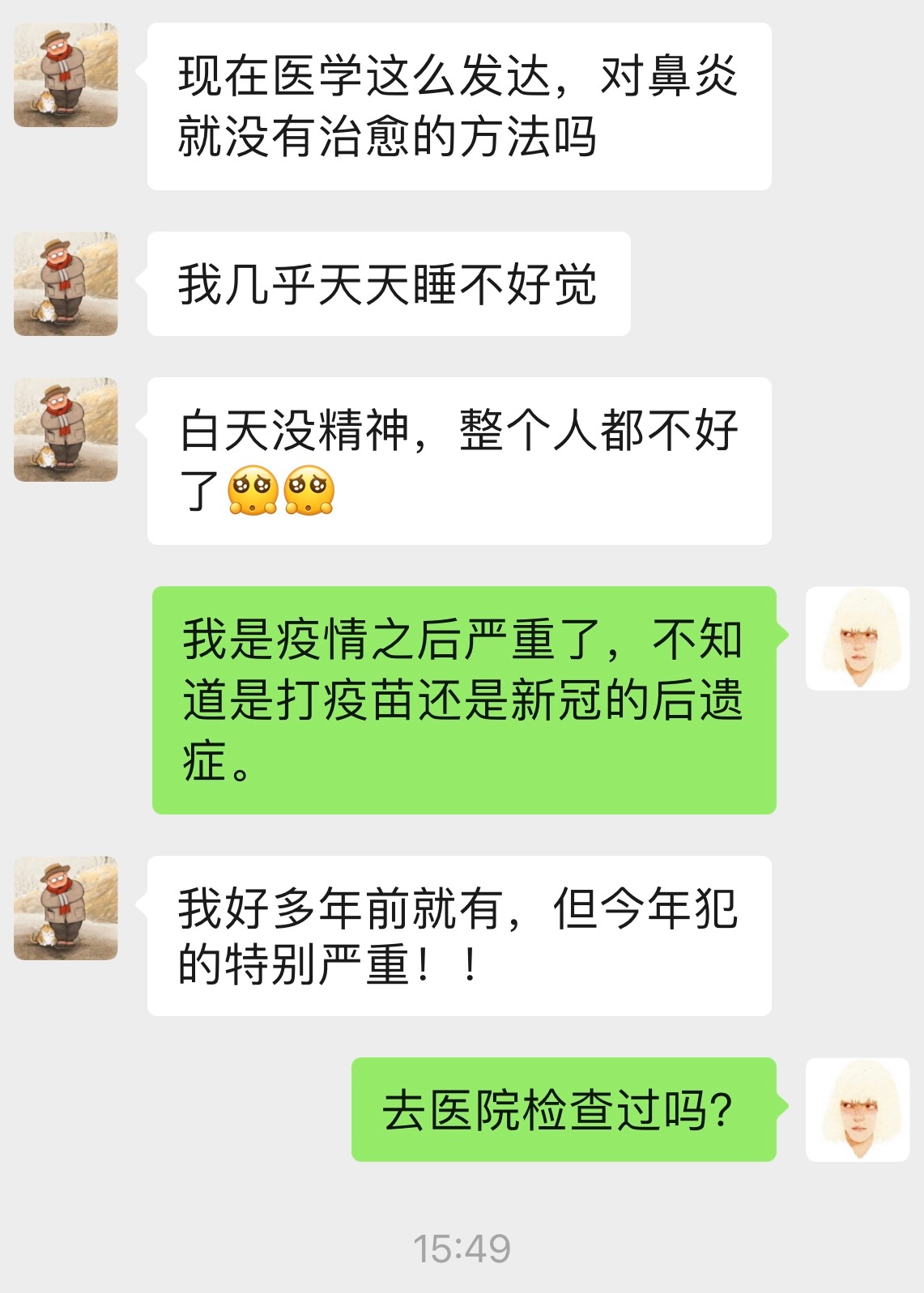Tap own avatar beside 去医院检查过吗?
The image size is (924, 1293).
click(858, 1110)
